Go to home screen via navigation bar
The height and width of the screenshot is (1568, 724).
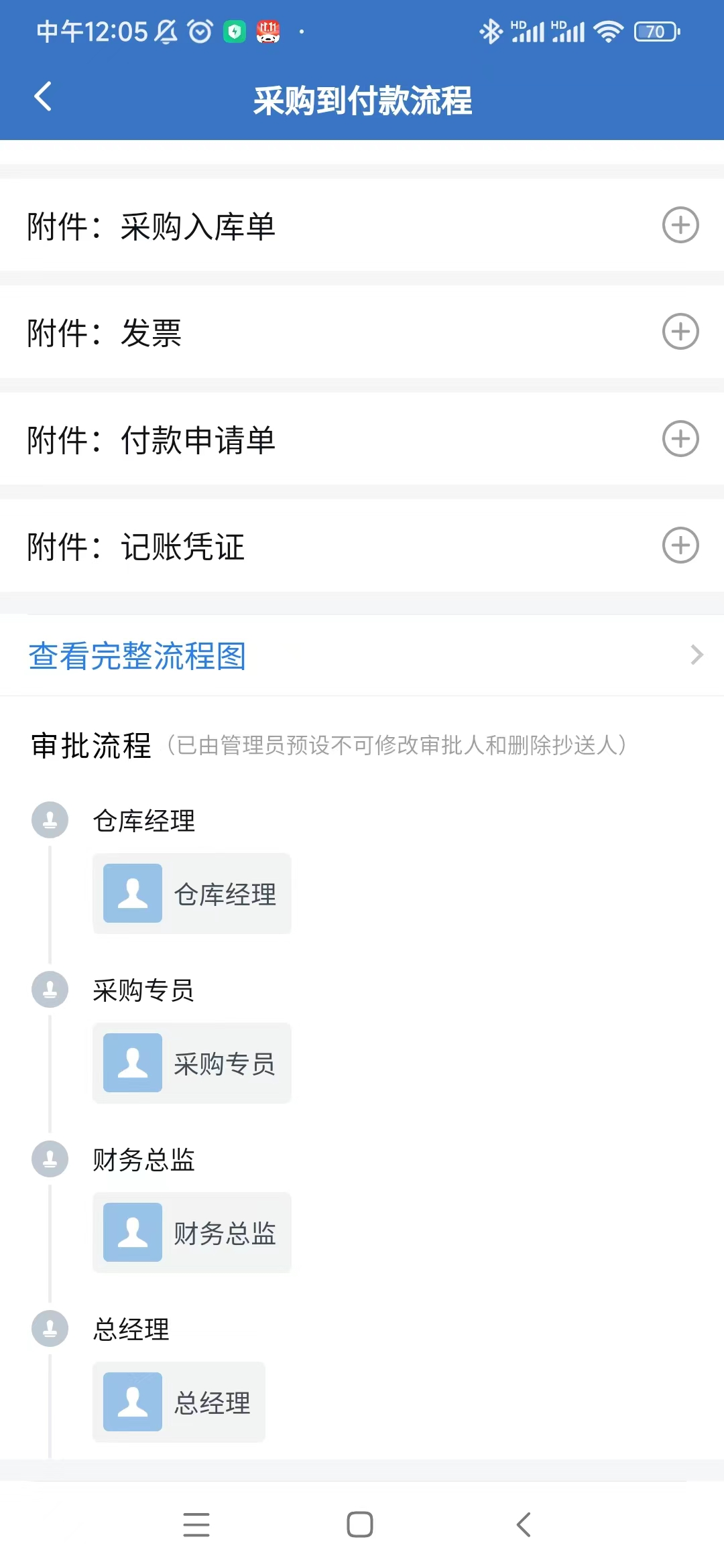360,1524
